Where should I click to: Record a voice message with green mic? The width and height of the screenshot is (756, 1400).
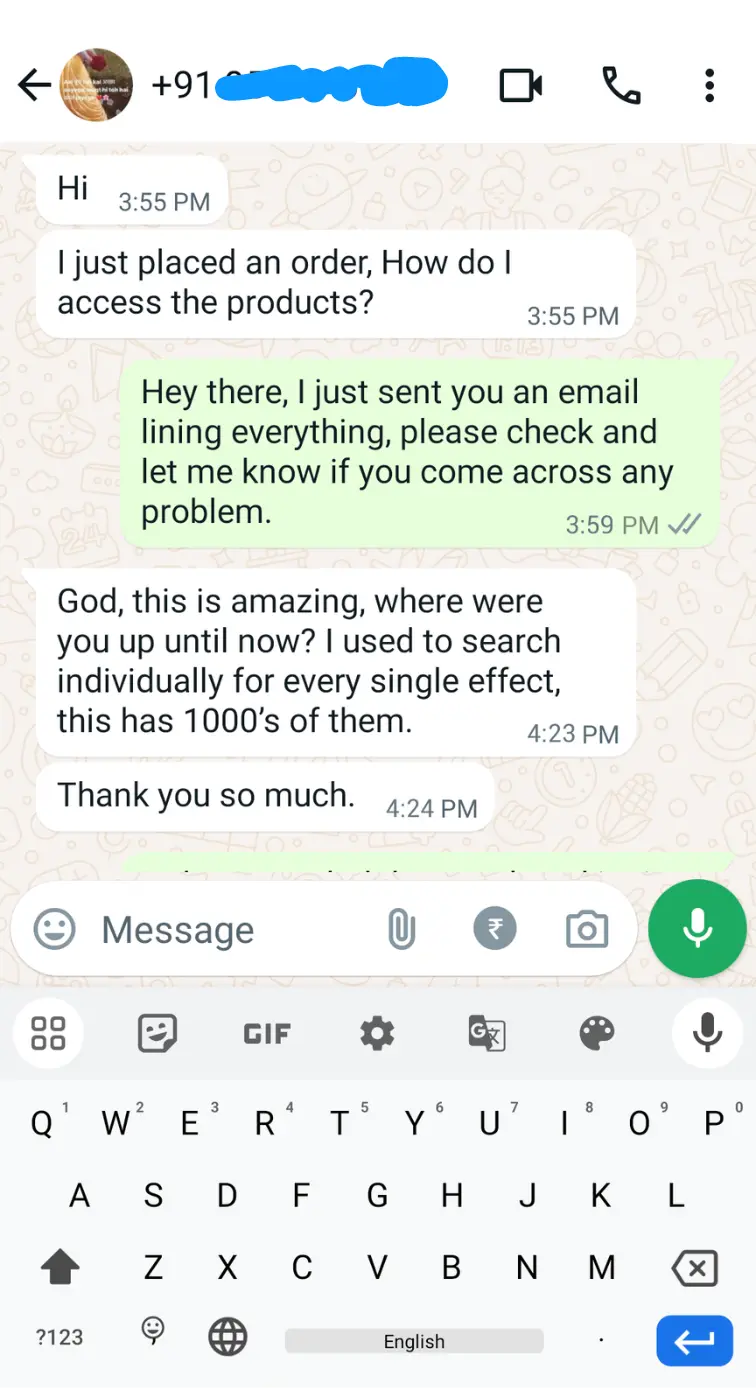pyautogui.click(x=697, y=928)
